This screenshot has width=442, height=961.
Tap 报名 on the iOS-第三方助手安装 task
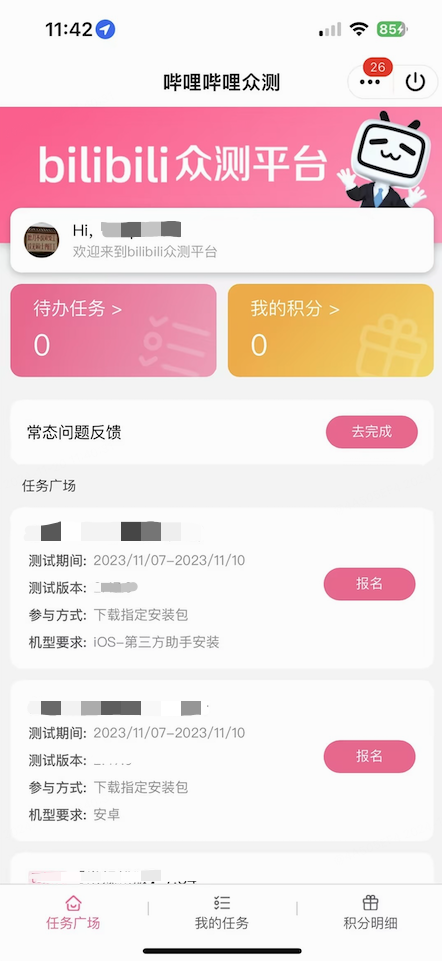[370, 584]
